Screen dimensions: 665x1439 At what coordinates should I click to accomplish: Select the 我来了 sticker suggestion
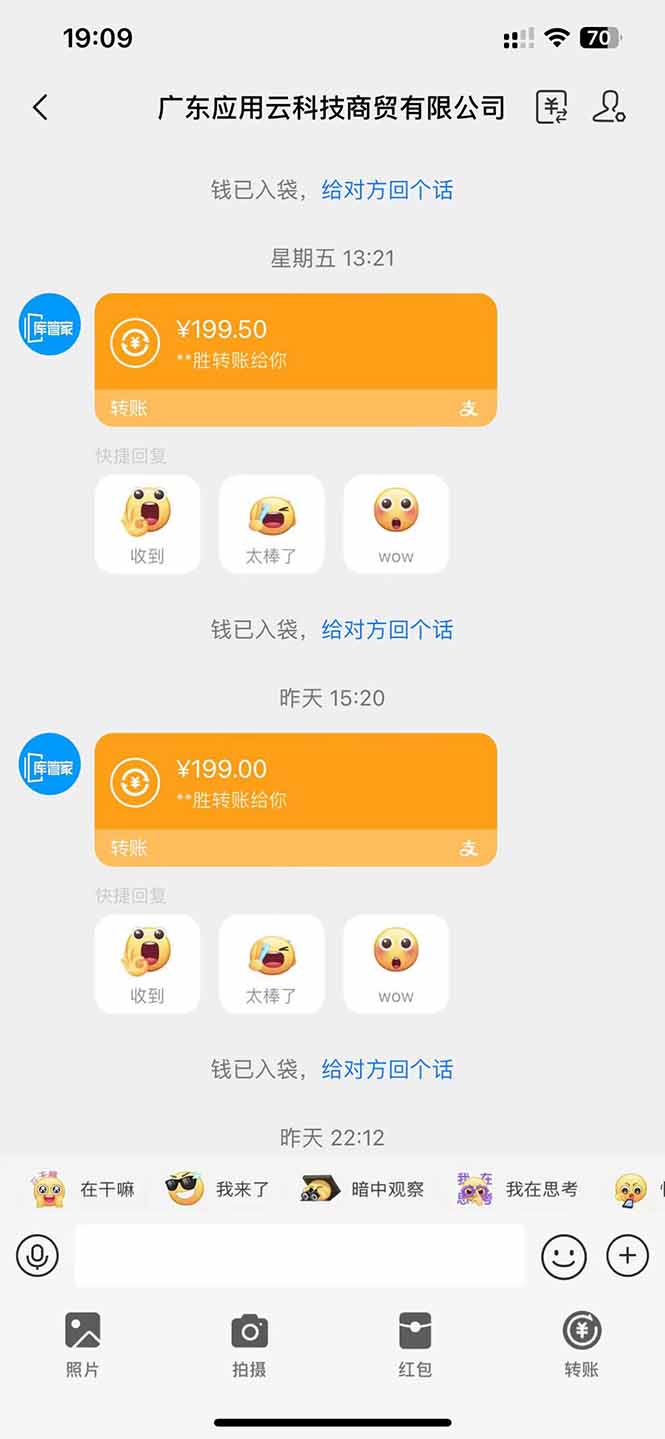point(218,1189)
